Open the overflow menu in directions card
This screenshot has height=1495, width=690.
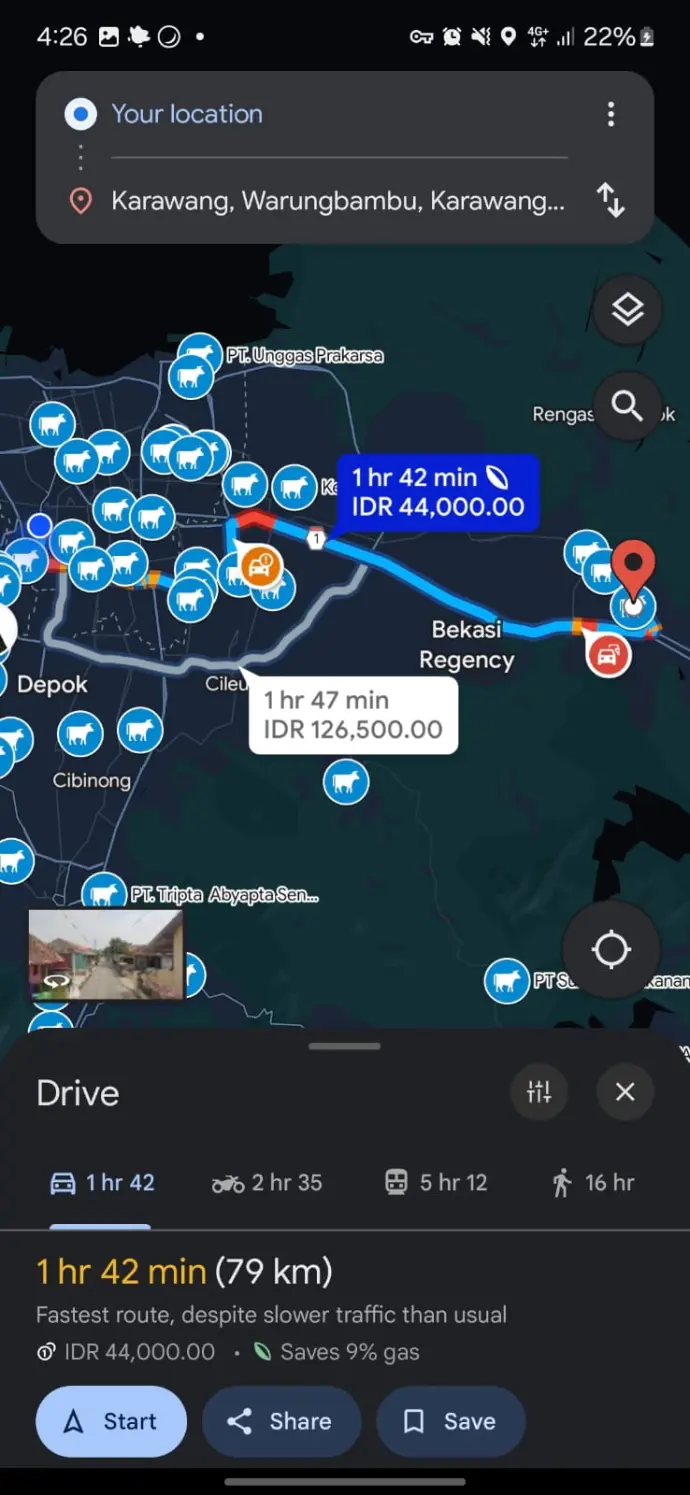[x=610, y=114]
